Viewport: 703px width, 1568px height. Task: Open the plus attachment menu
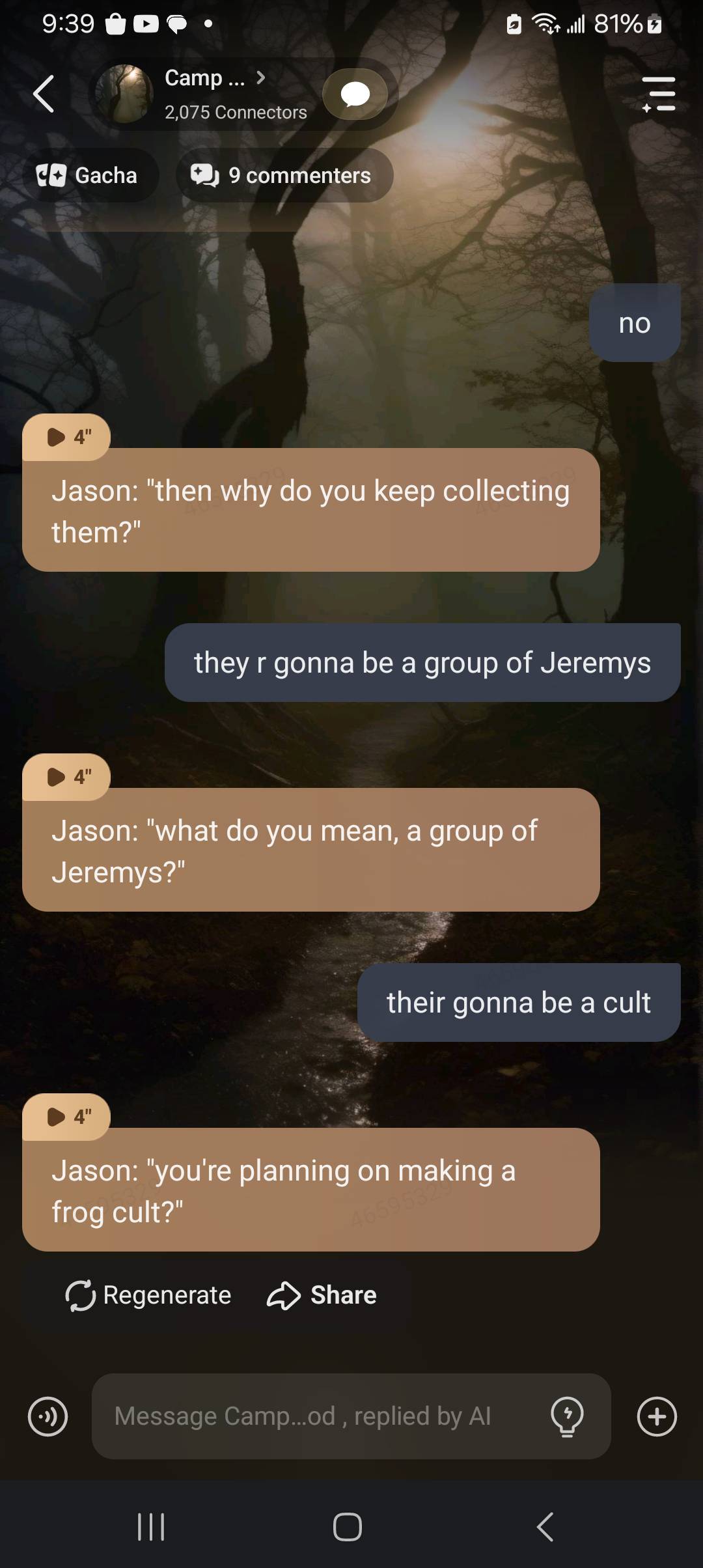(657, 1416)
